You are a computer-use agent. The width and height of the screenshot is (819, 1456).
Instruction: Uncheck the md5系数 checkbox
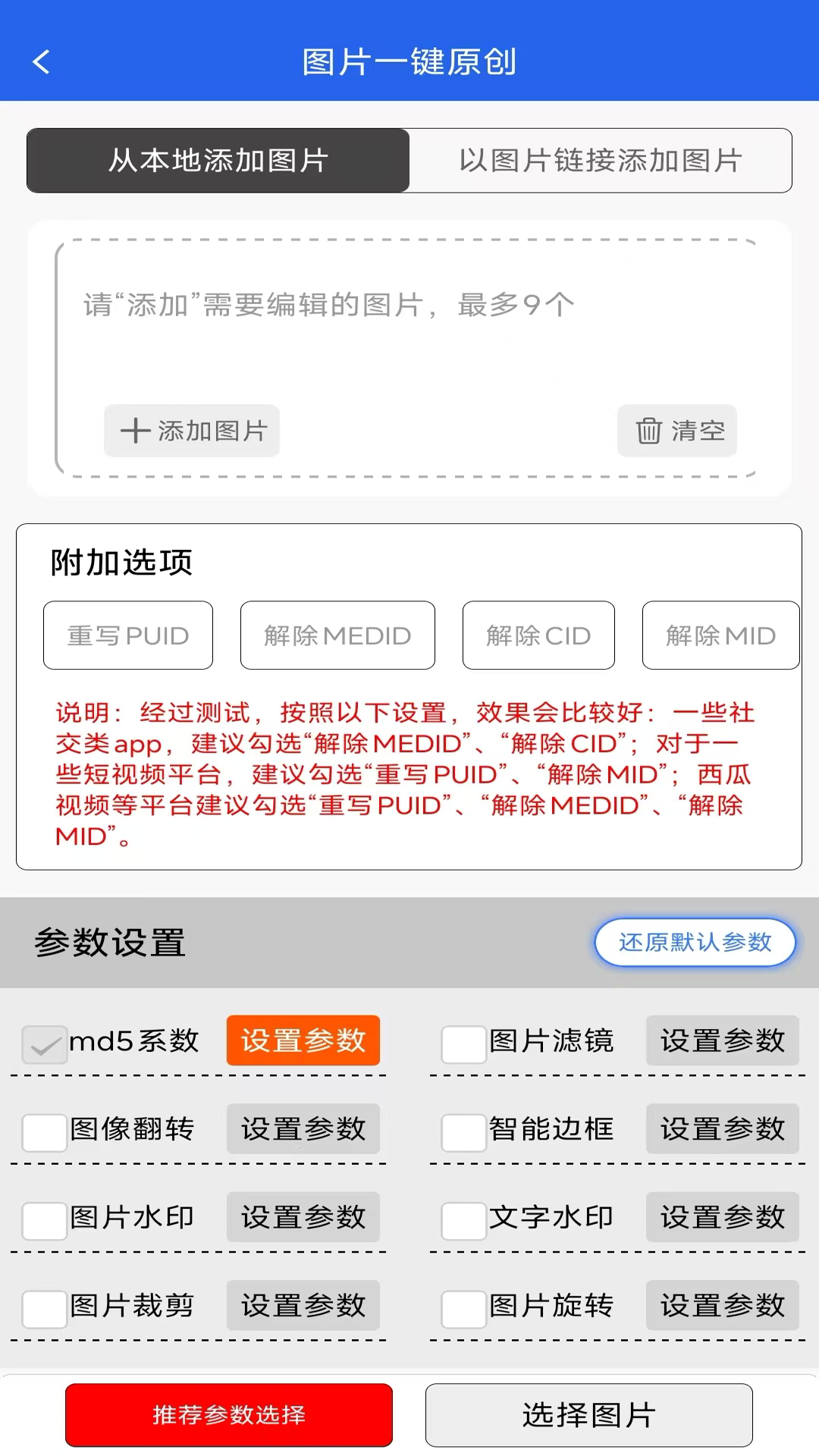pos(45,1044)
